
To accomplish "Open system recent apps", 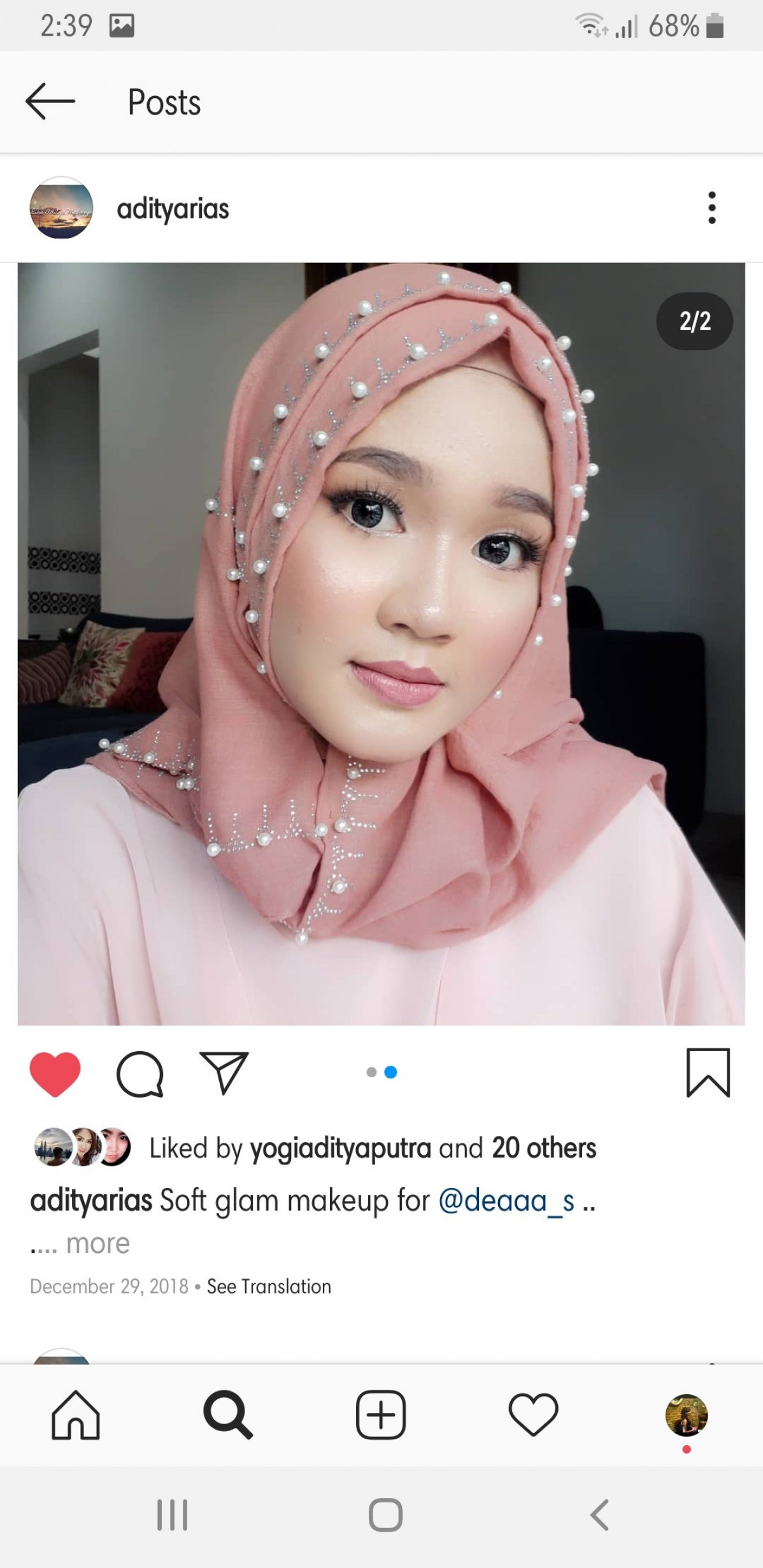I will point(172,1515).
